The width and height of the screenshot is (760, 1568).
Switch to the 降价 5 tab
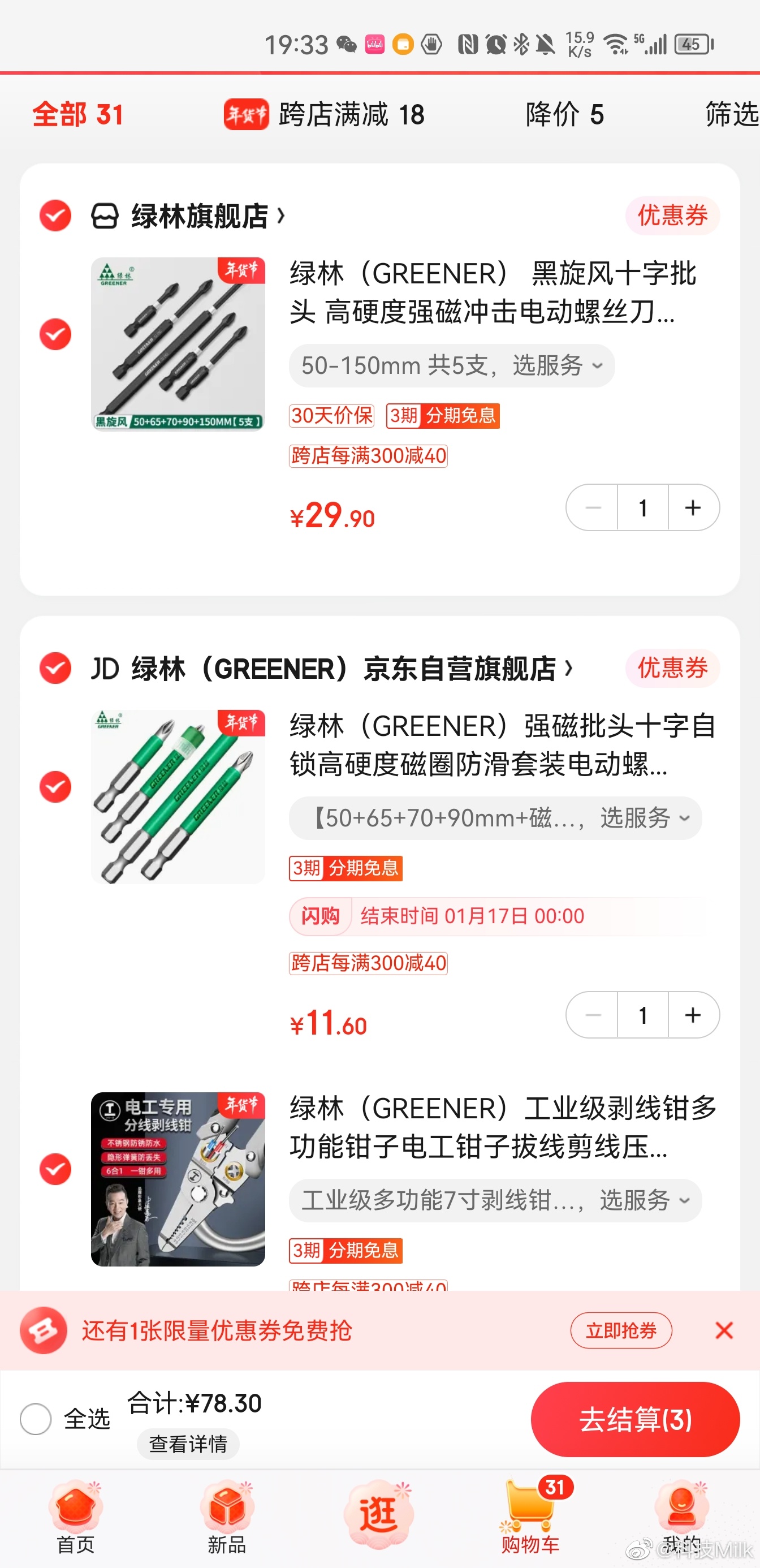pyautogui.click(x=564, y=114)
